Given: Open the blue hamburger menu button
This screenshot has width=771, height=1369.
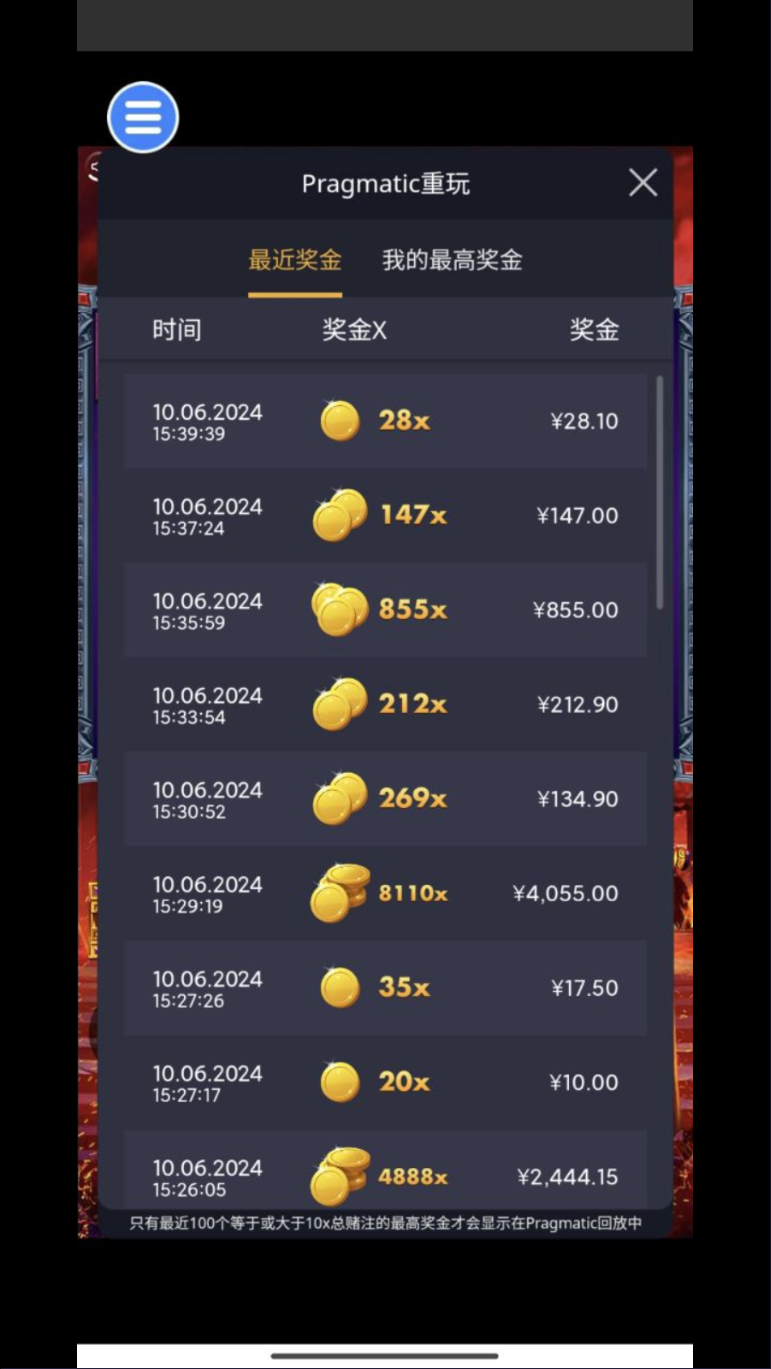Looking at the screenshot, I should (x=143, y=117).
